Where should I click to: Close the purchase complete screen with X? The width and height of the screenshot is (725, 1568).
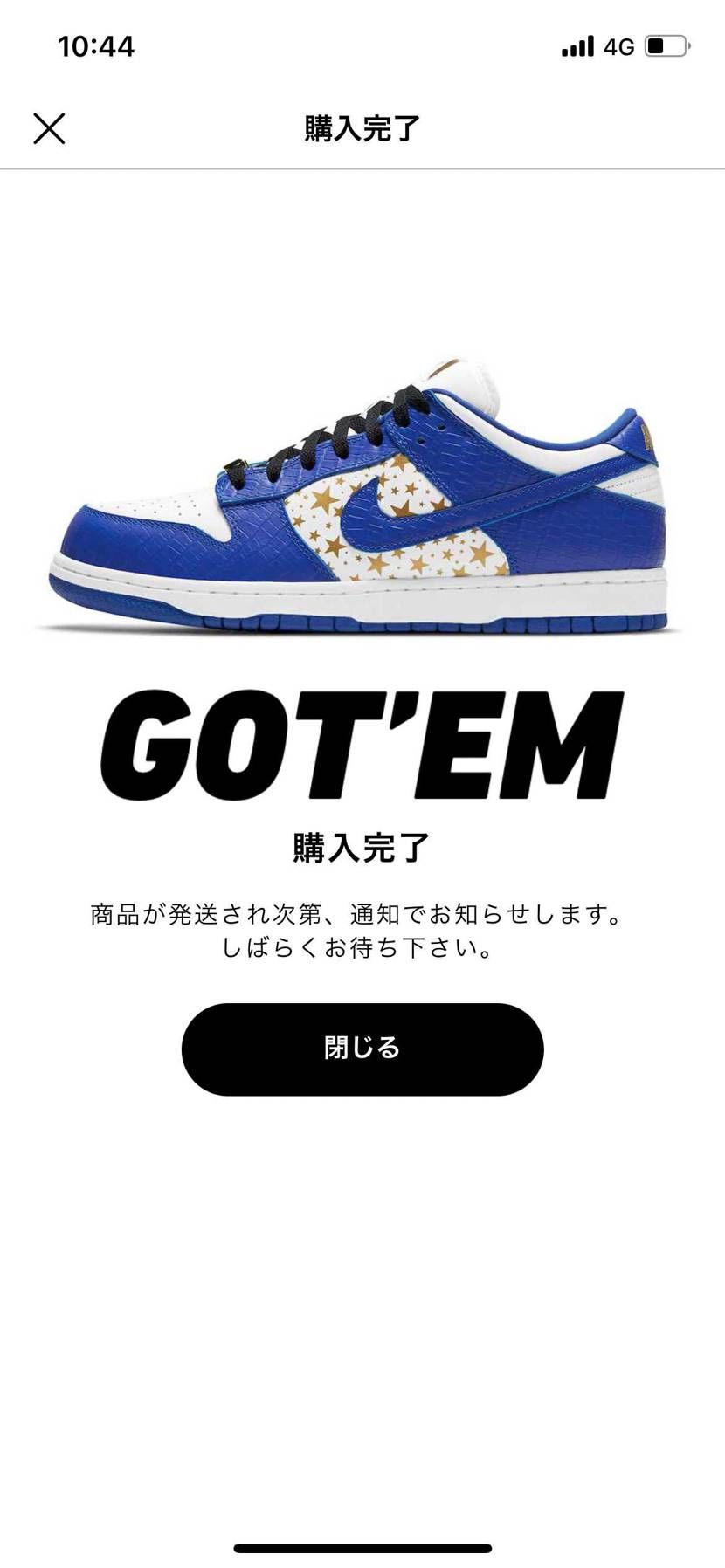49,128
